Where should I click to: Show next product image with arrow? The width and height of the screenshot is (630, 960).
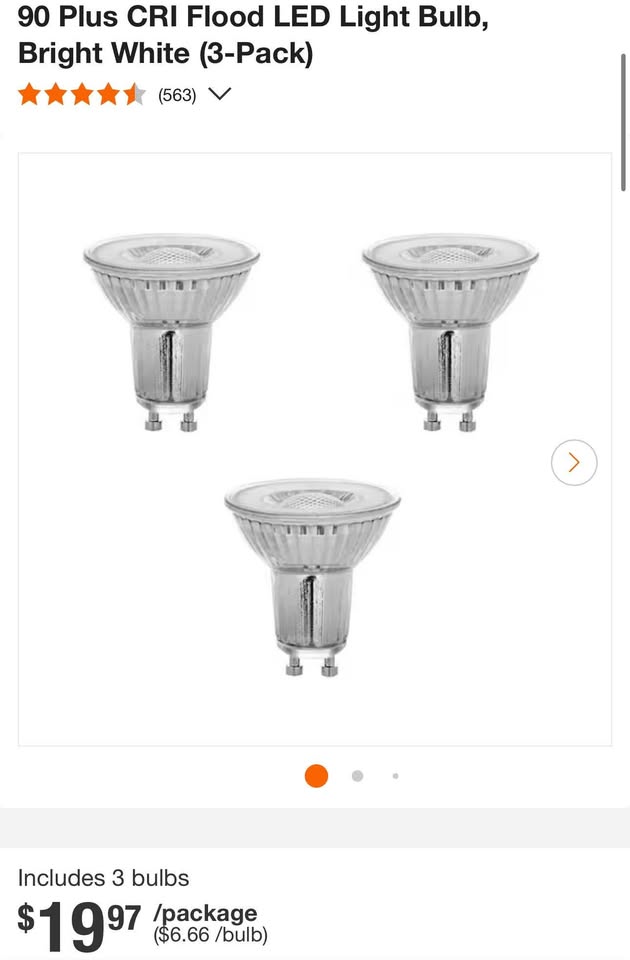tap(574, 462)
